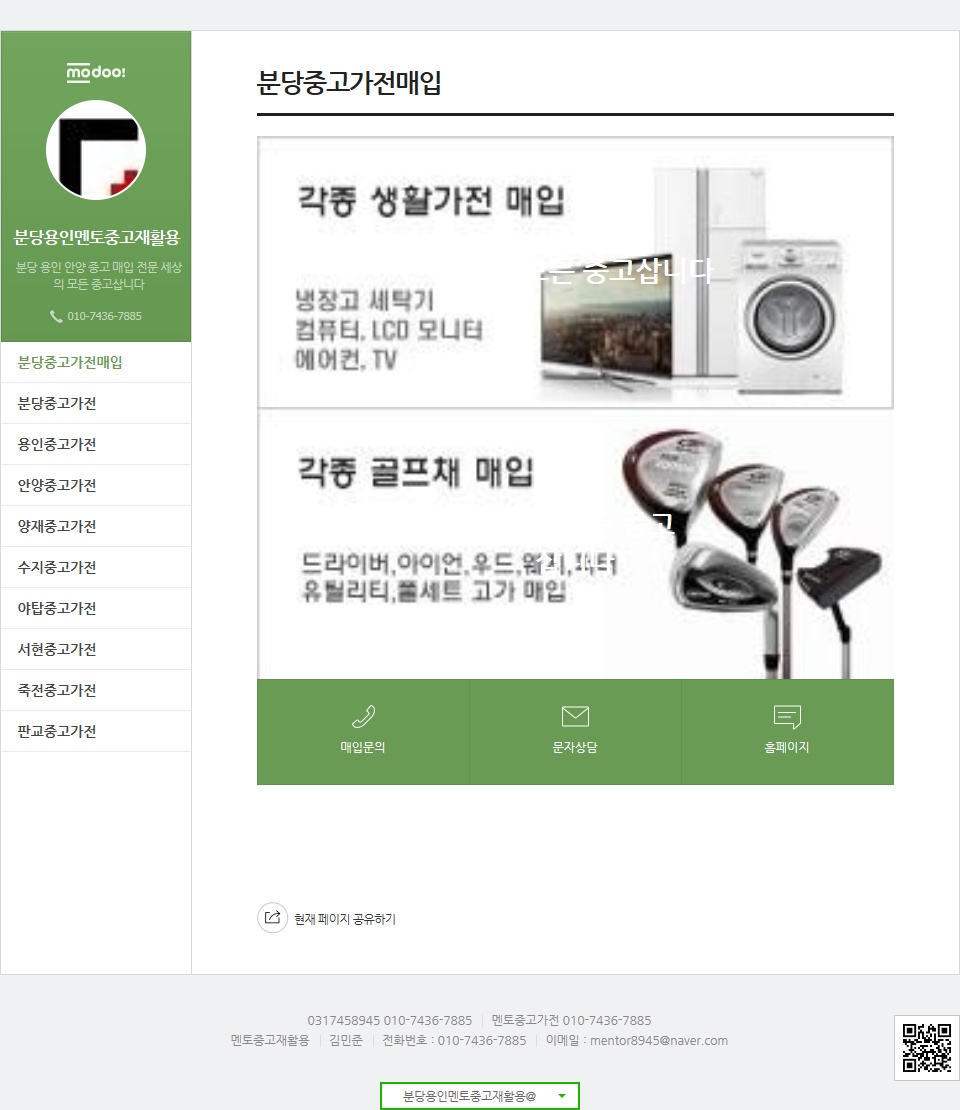Tap the 매입문의 phone button

pos(363,731)
